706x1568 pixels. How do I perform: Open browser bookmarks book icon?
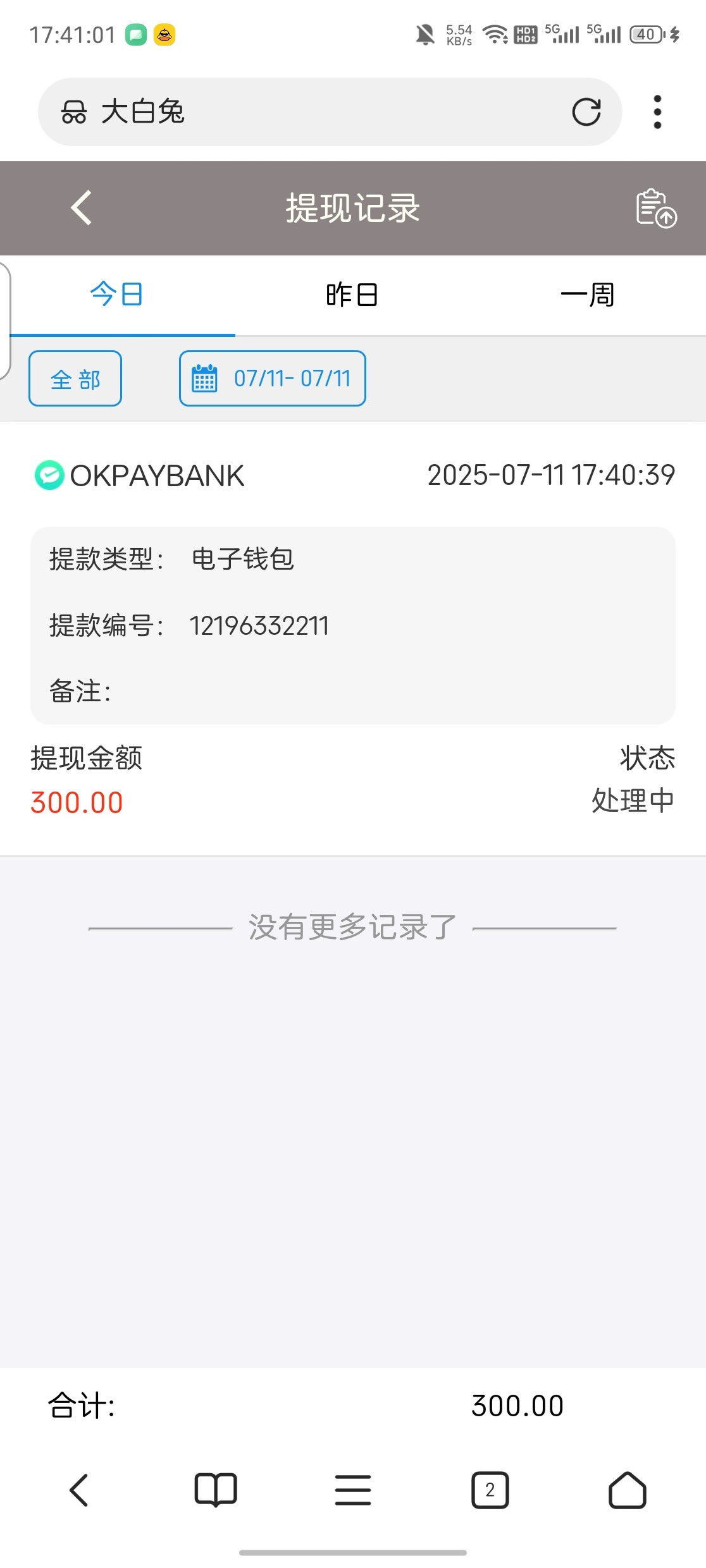click(x=216, y=1490)
